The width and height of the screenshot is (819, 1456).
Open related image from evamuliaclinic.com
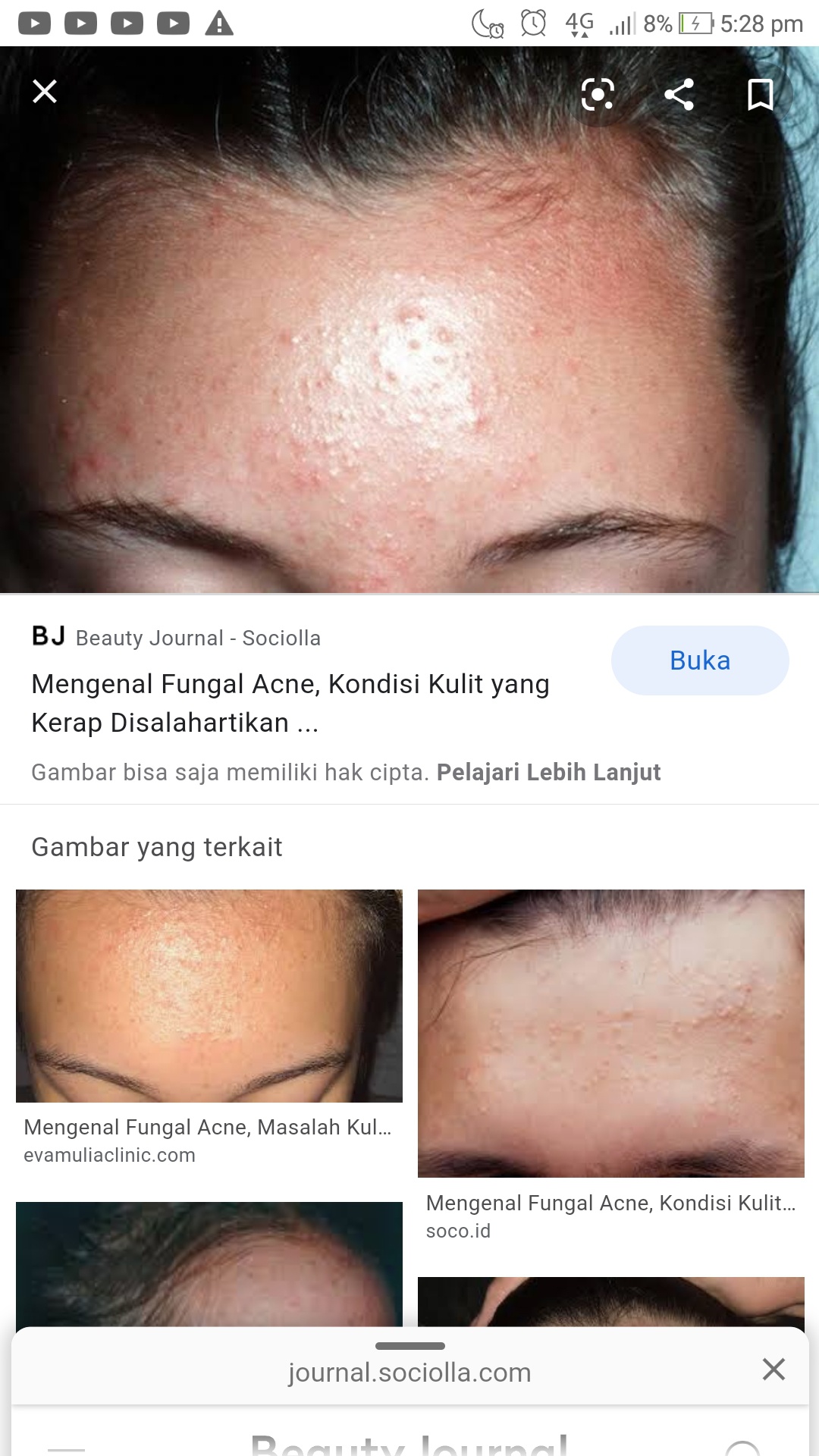tap(209, 996)
